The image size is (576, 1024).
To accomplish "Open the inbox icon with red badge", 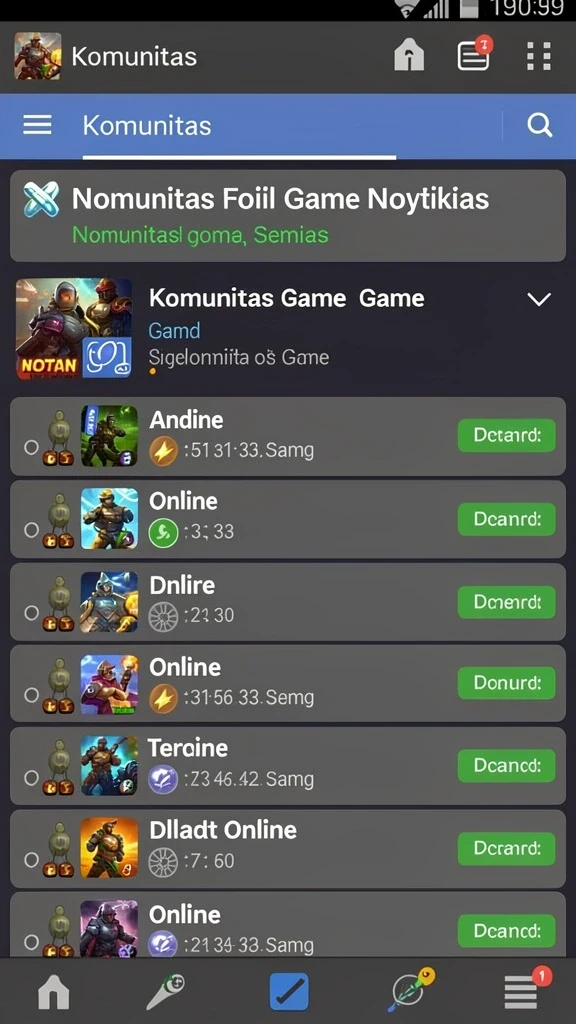I will (474, 54).
